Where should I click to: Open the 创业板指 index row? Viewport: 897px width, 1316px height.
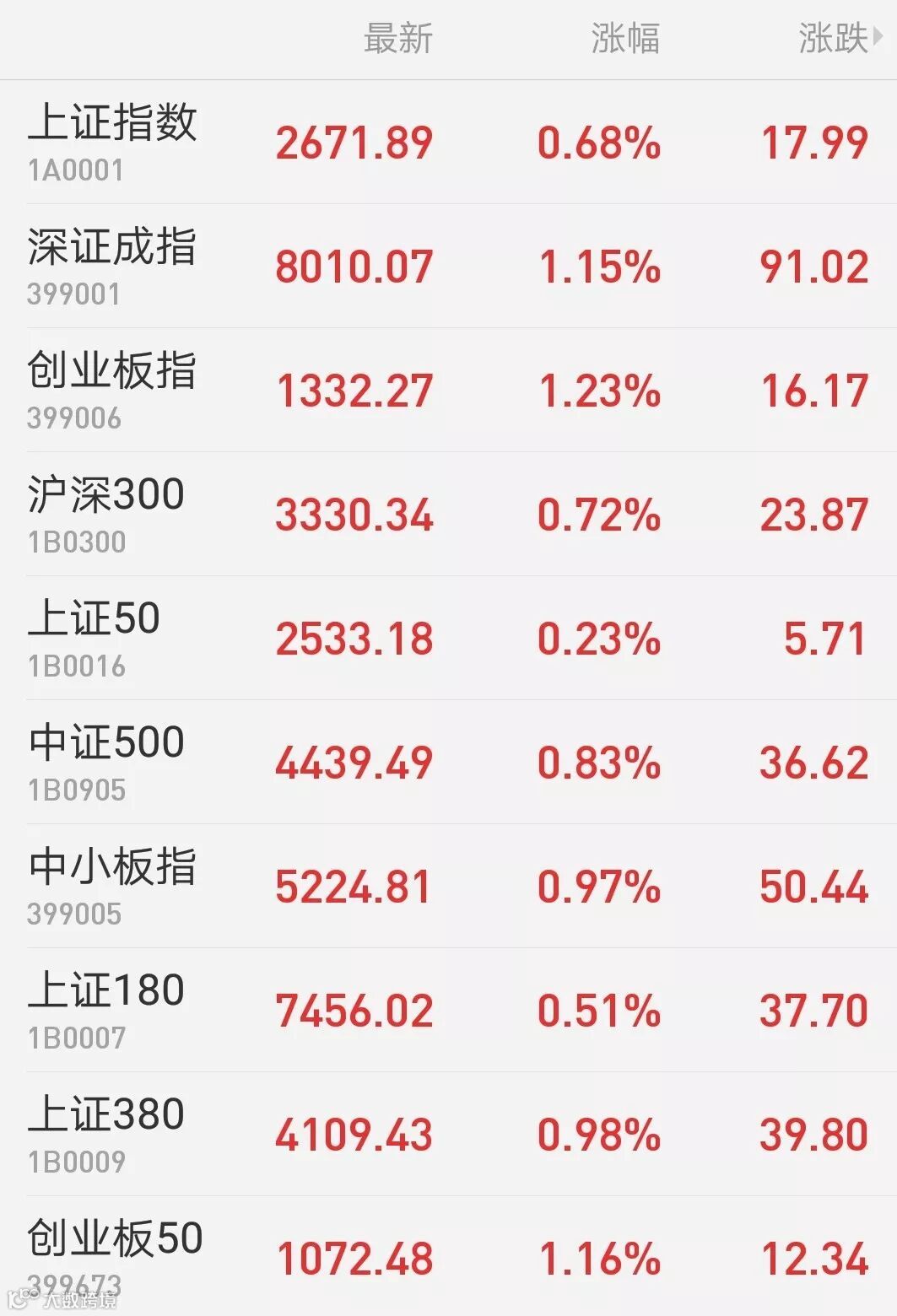pyautogui.click(x=448, y=390)
